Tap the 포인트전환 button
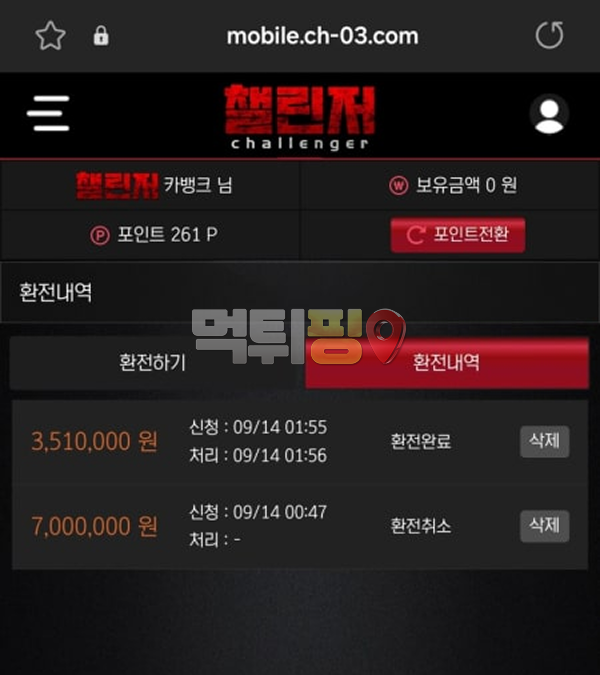The image size is (600, 675). coord(457,236)
